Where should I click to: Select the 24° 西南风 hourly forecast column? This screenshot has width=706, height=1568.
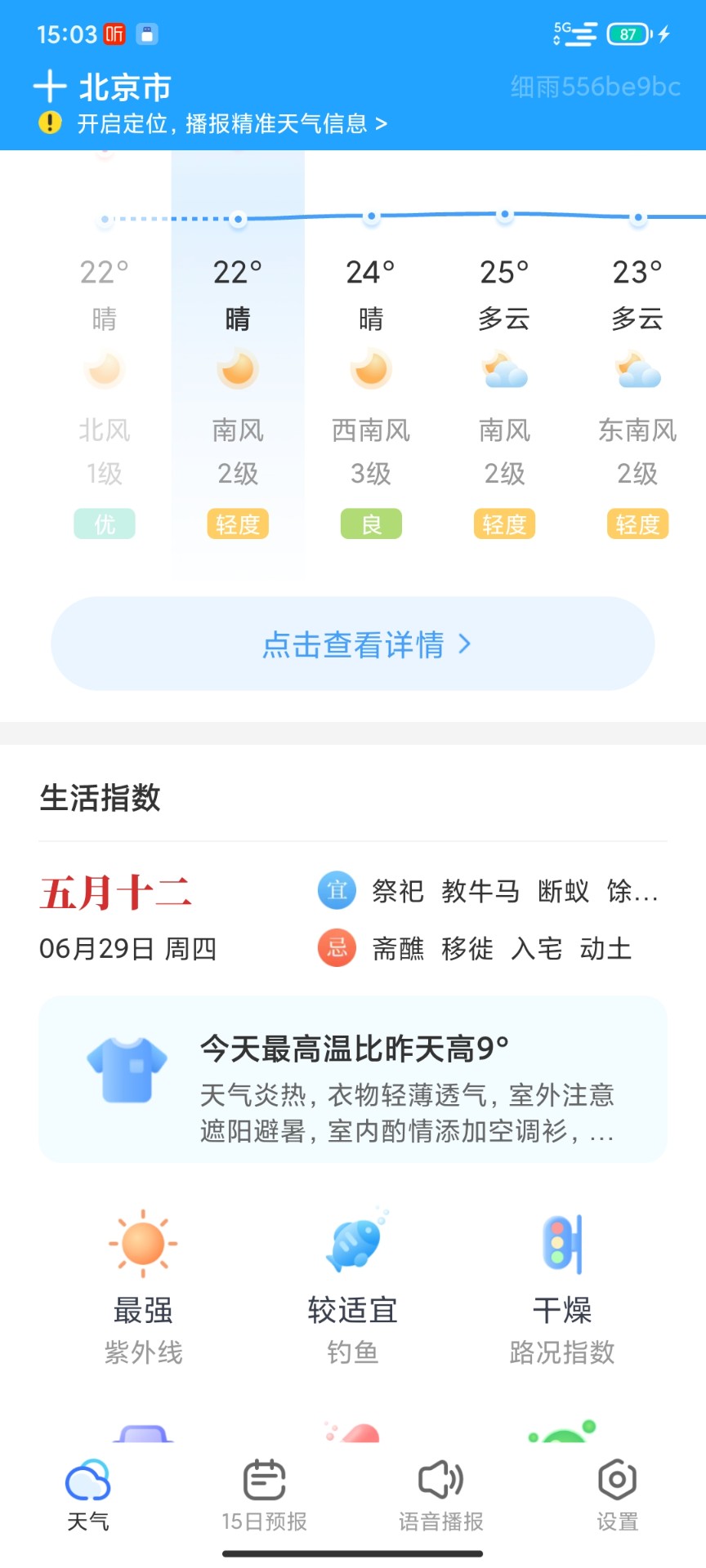[371, 376]
